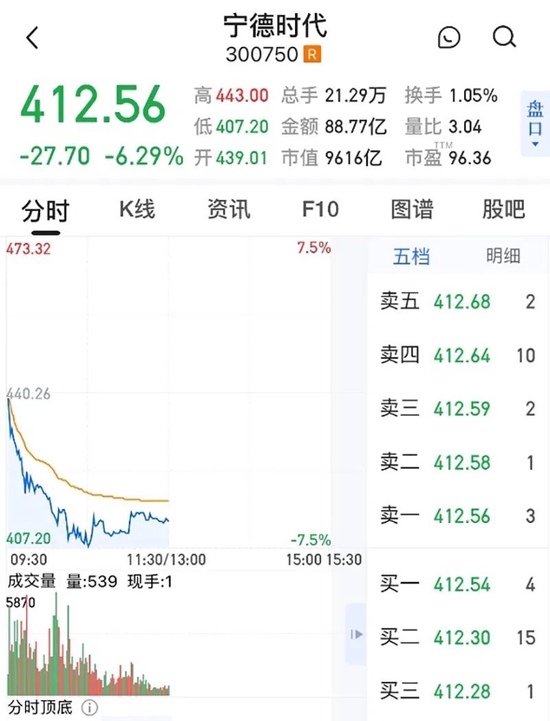Viewport: 550px width, 721px height.
Task: Select the 五档 order book tab
Action: tap(412, 256)
